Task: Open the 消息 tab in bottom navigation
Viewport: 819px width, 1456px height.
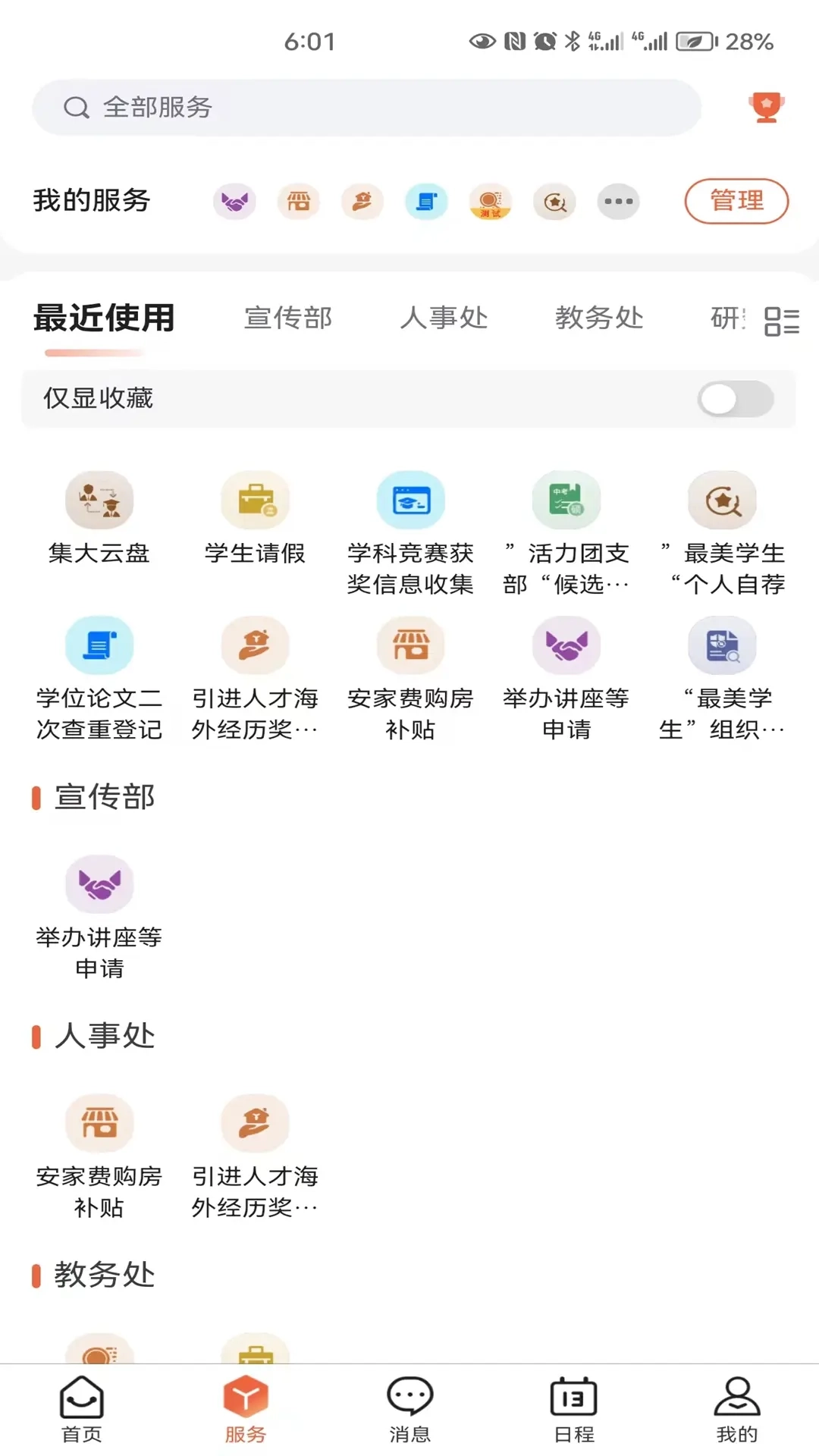Action: [x=409, y=1410]
